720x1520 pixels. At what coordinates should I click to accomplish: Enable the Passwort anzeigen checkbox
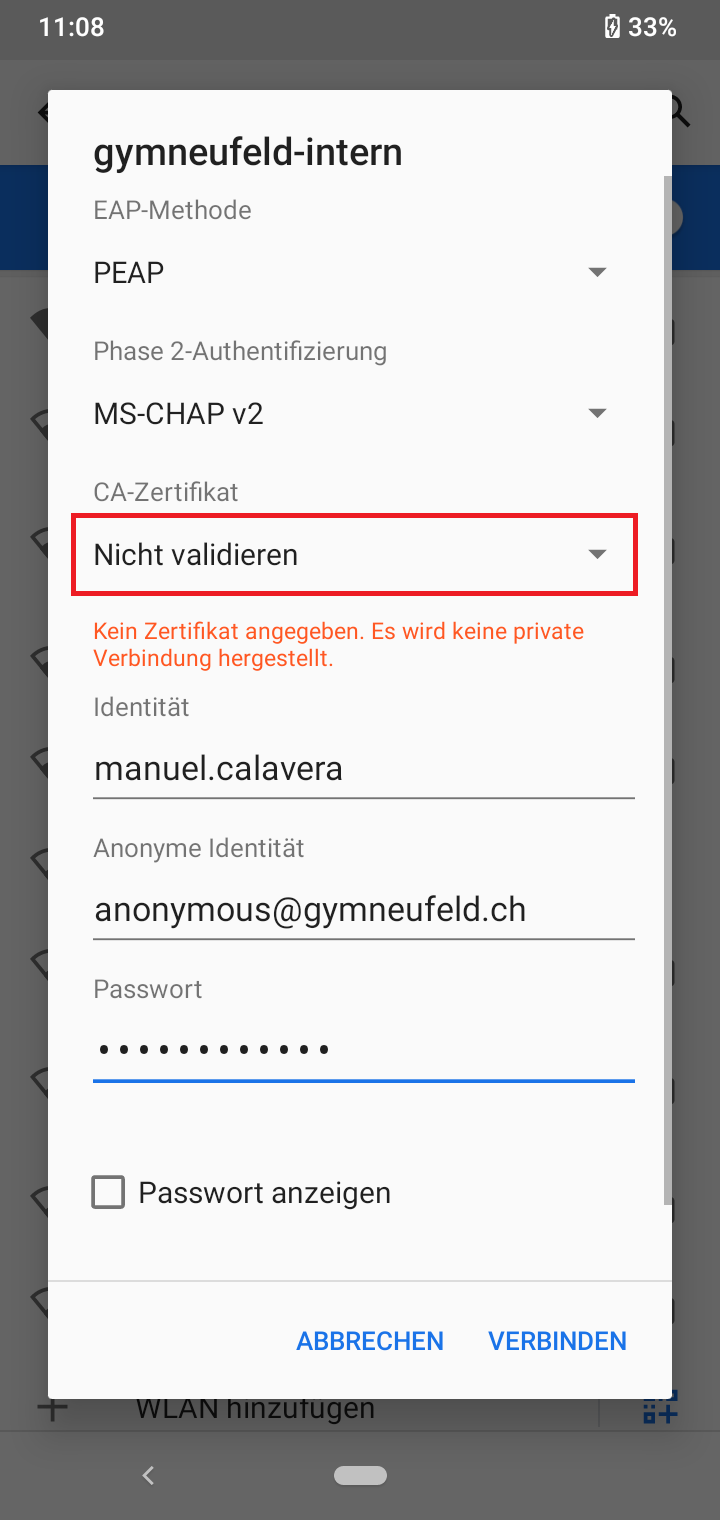(108, 1193)
